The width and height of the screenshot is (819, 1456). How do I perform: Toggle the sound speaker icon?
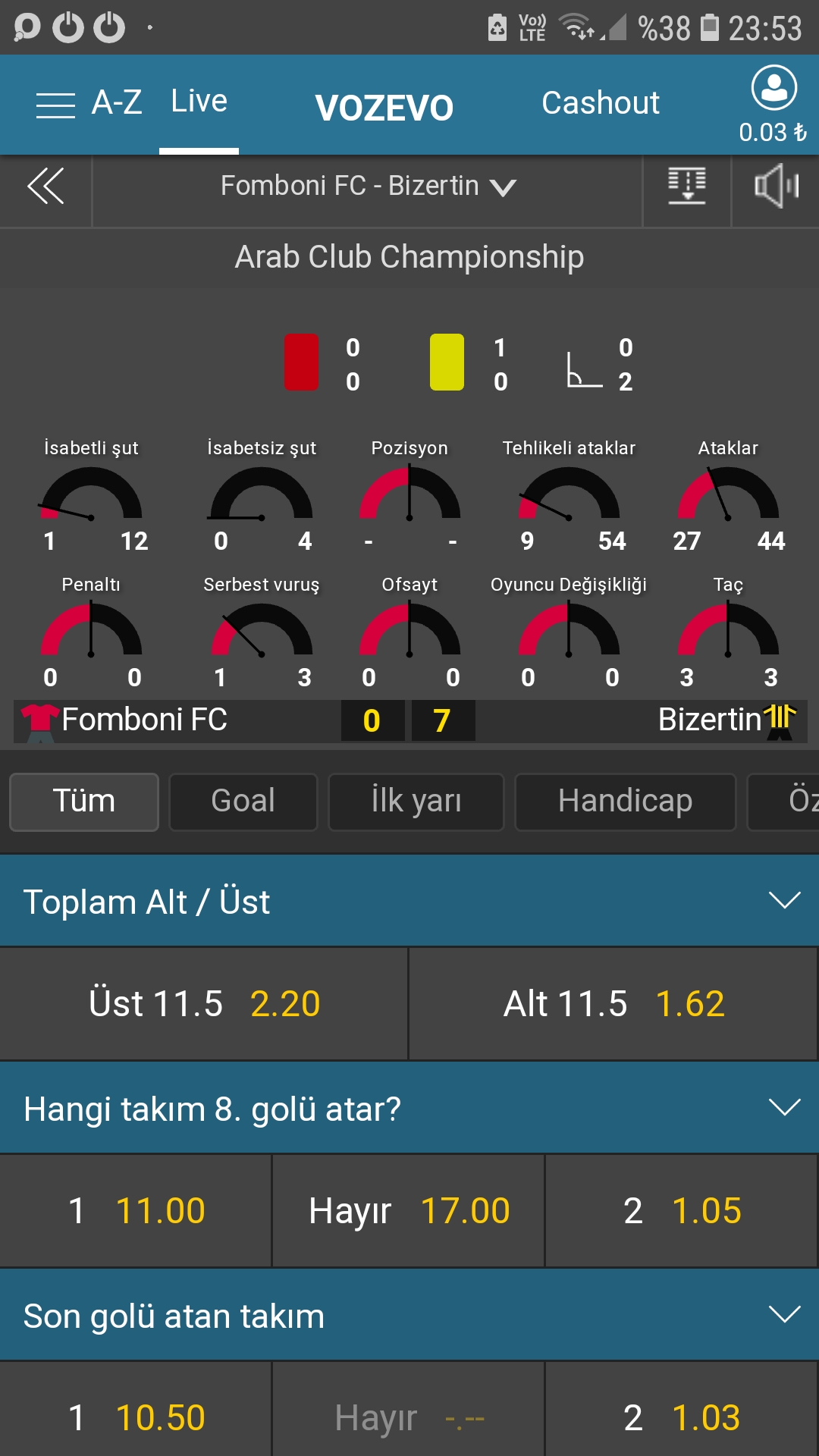click(777, 187)
